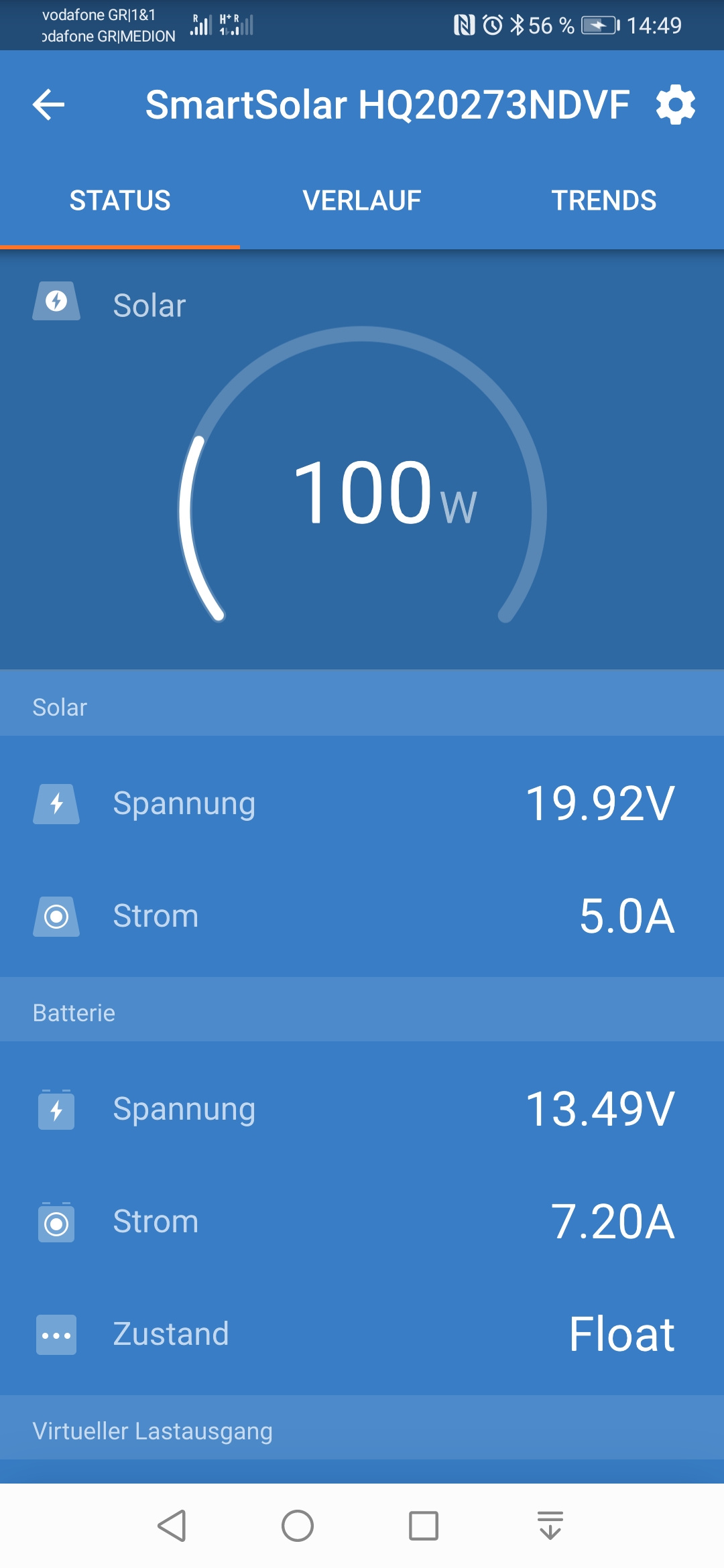Go back using the header arrow

coord(49,105)
